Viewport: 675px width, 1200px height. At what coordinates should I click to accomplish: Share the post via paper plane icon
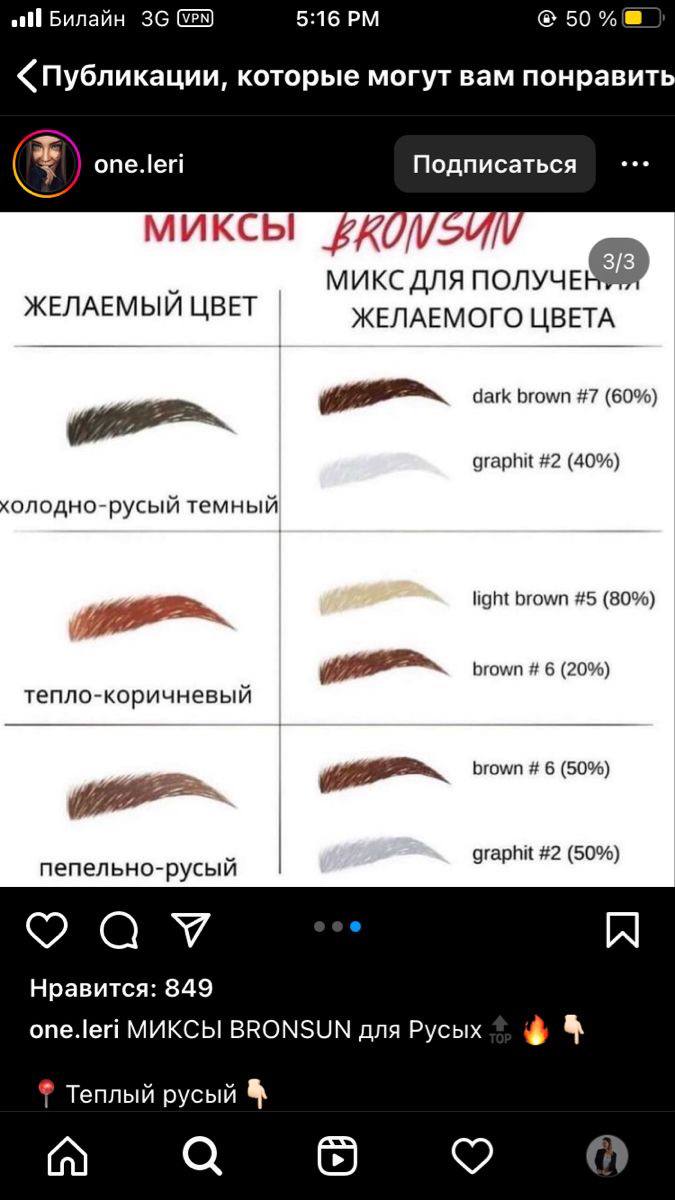click(x=191, y=930)
